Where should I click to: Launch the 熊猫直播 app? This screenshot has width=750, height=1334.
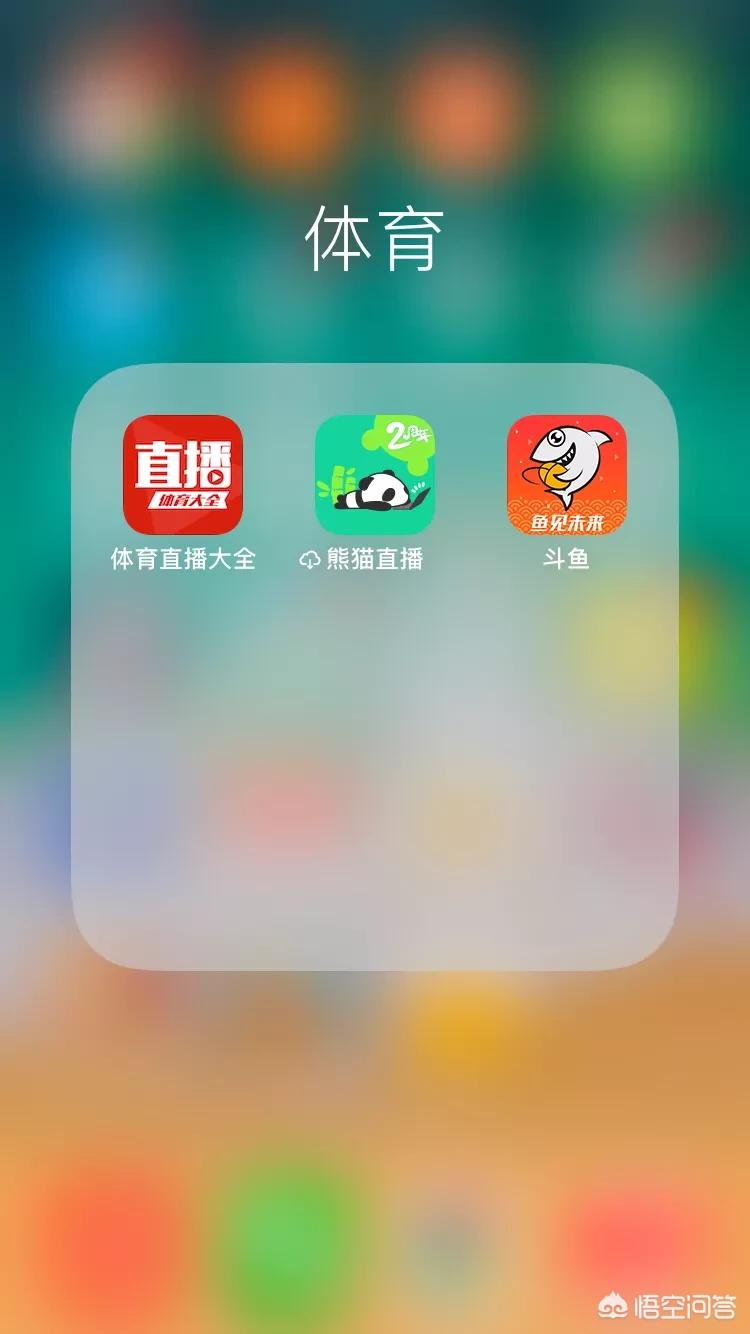click(x=375, y=475)
